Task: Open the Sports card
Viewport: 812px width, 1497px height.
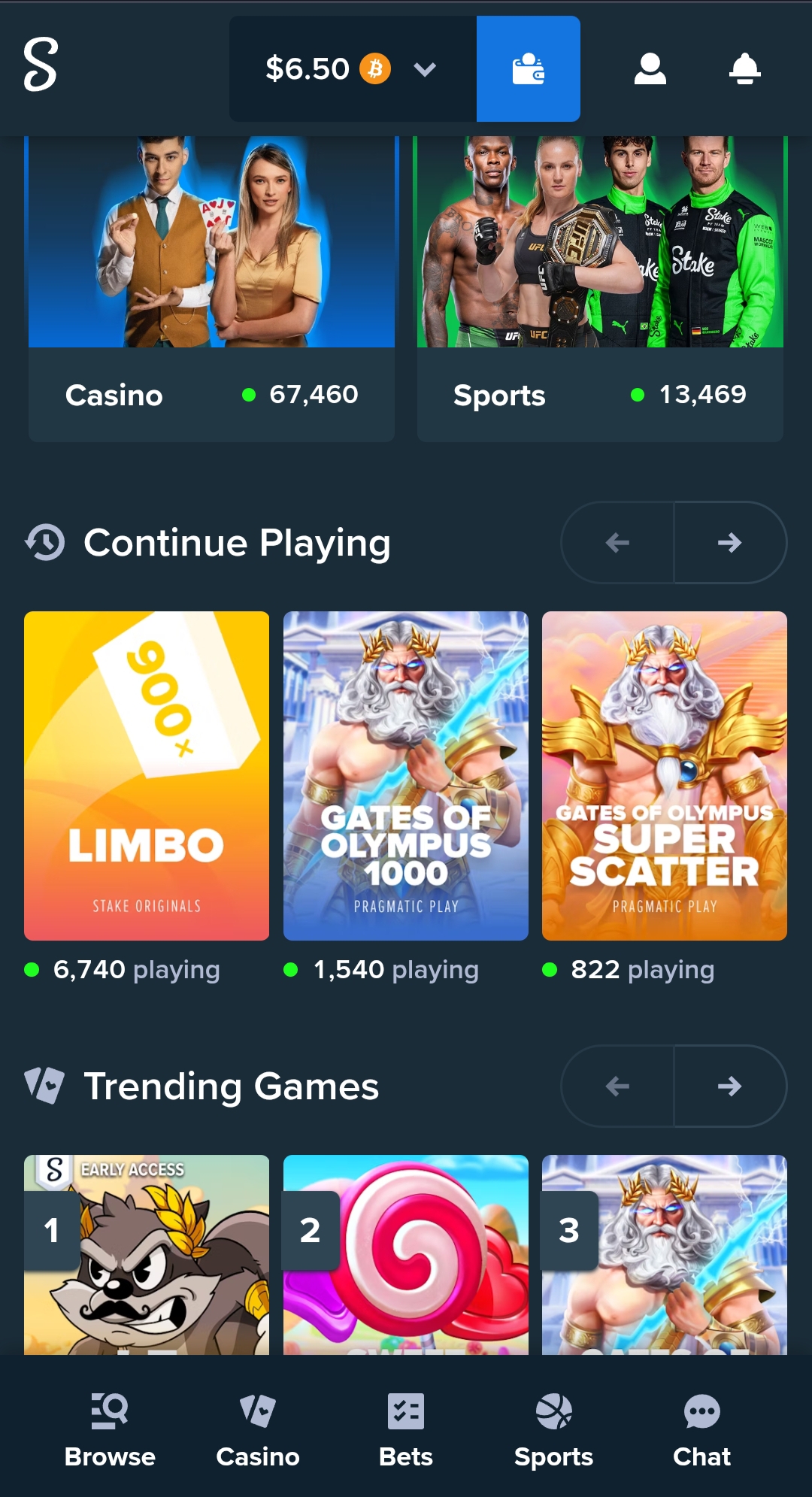Action: point(599,289)
